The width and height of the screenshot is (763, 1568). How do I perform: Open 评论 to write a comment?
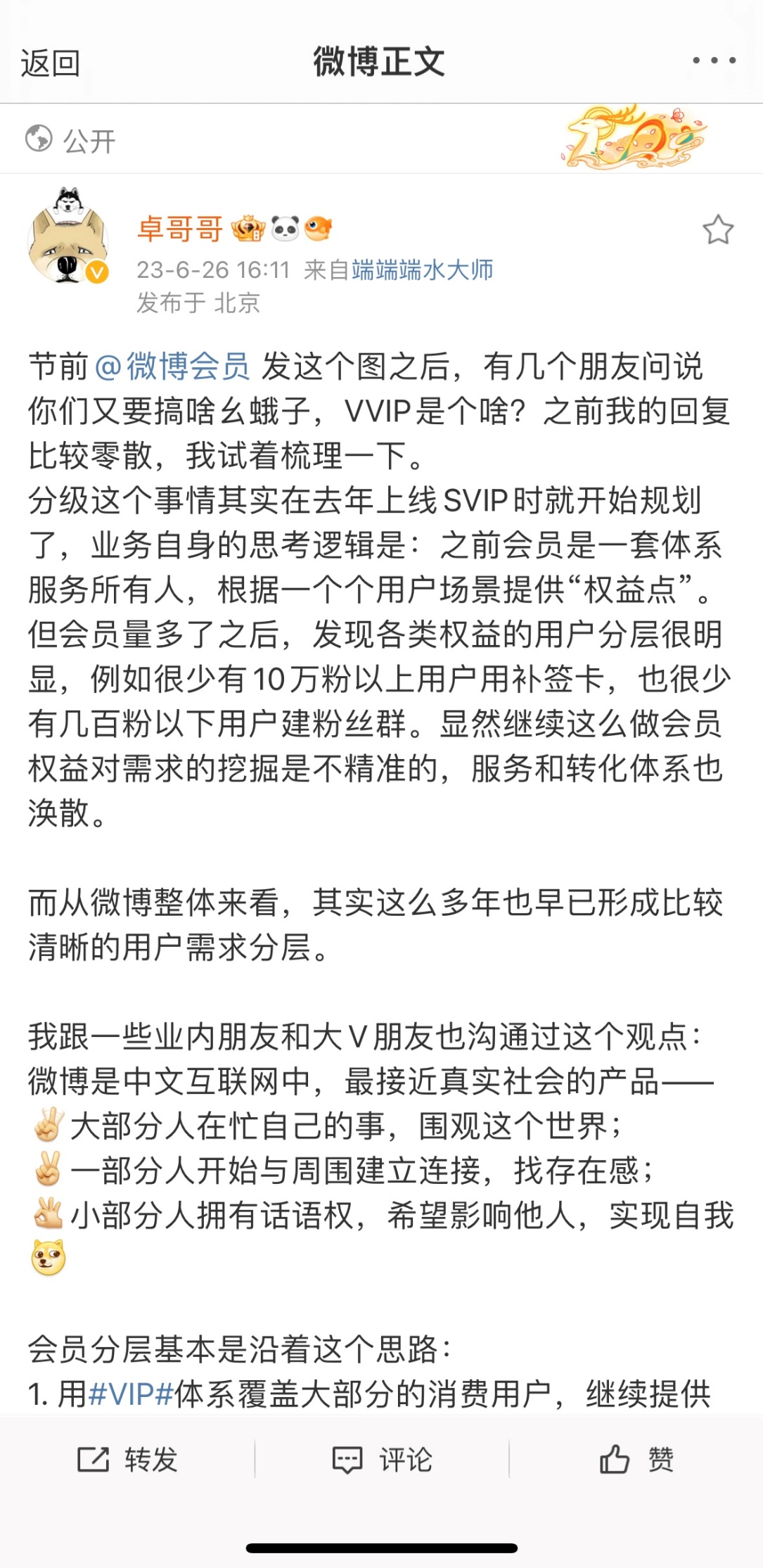382,1460
